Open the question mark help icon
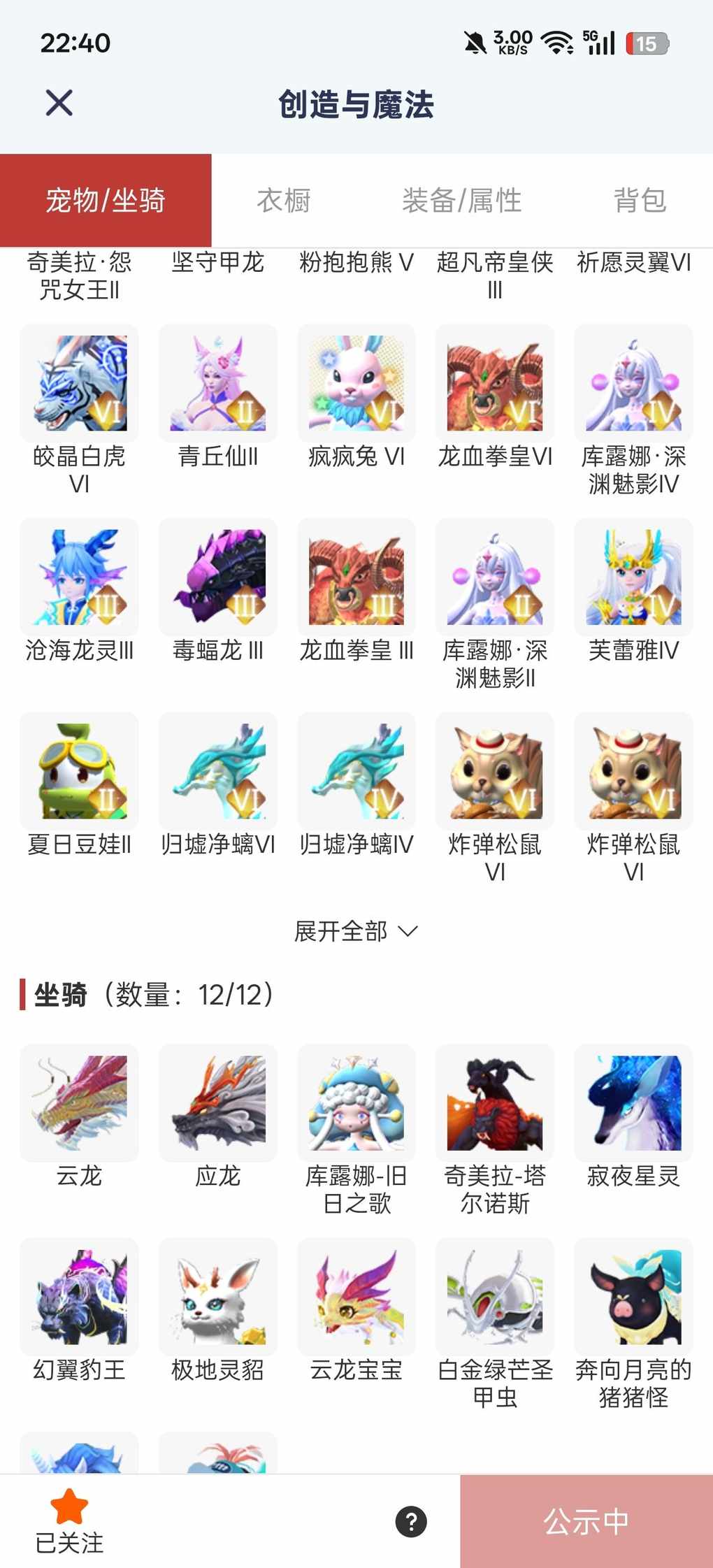The height and width of the screenshot is (1568, 713). 411,1522
